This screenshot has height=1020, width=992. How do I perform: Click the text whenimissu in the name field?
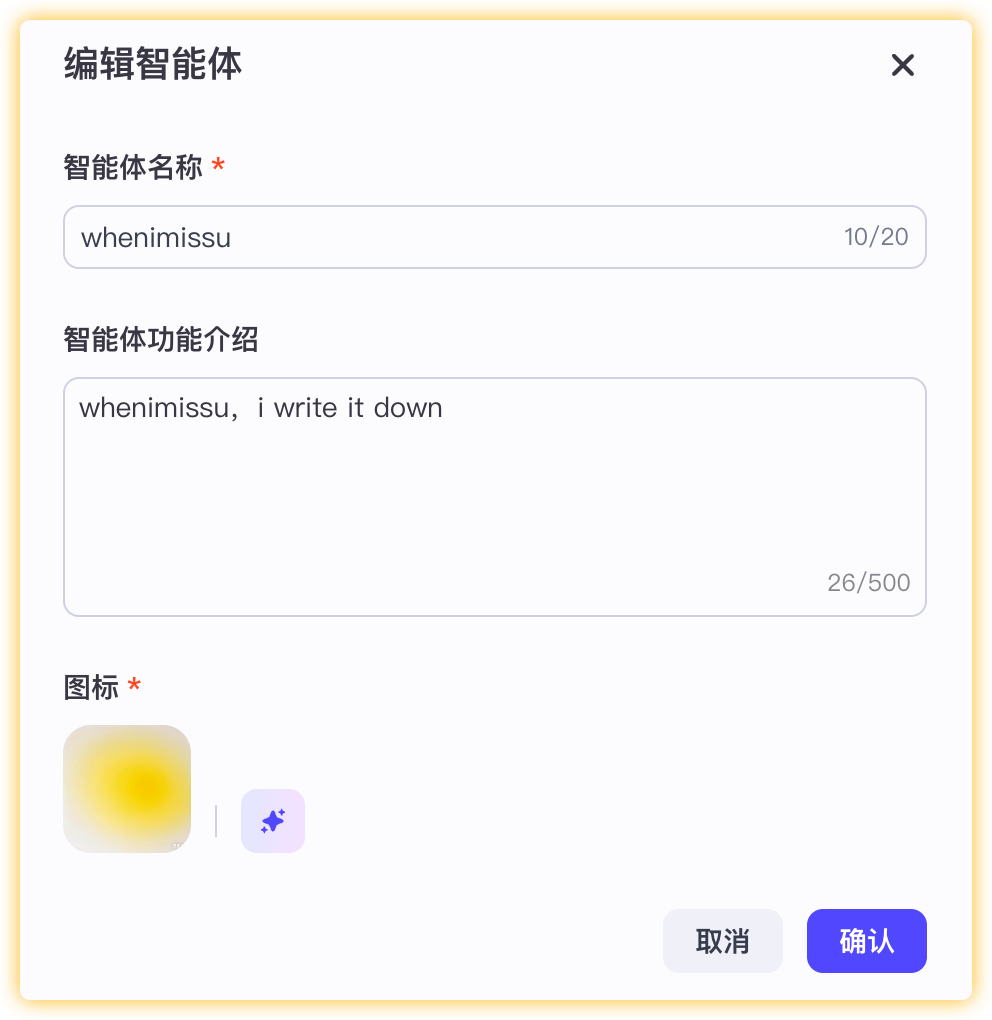[156, 237]
